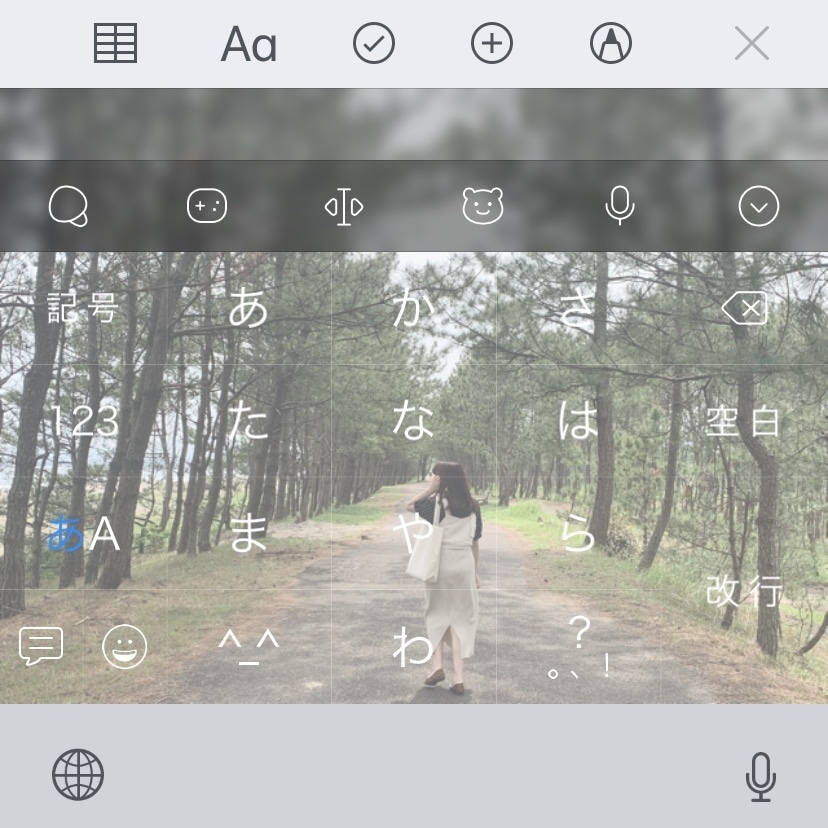Tap the 記号 symbols key
The width and height of the screenshot is (828, 828).
point(83,308)
